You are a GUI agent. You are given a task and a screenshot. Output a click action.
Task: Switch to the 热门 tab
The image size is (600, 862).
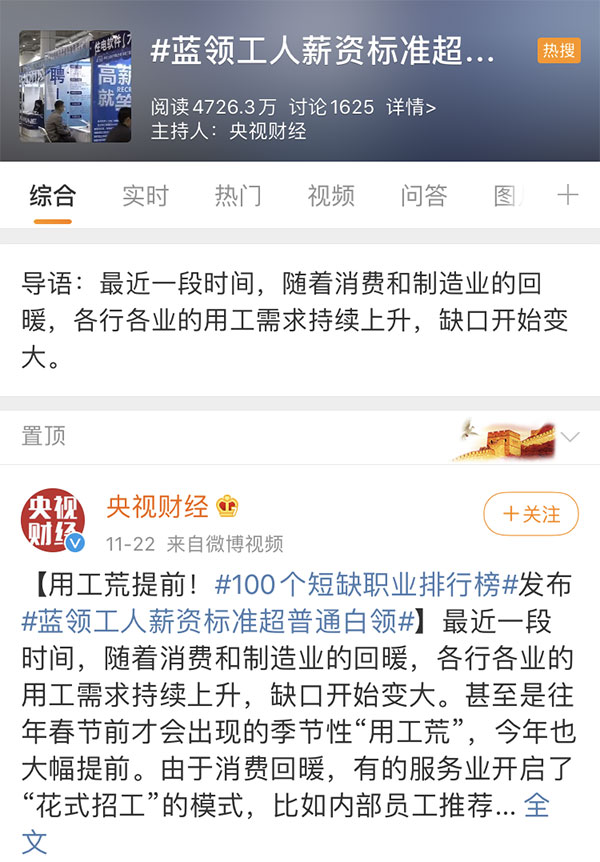pyautogui.click(x=238, y=196)
